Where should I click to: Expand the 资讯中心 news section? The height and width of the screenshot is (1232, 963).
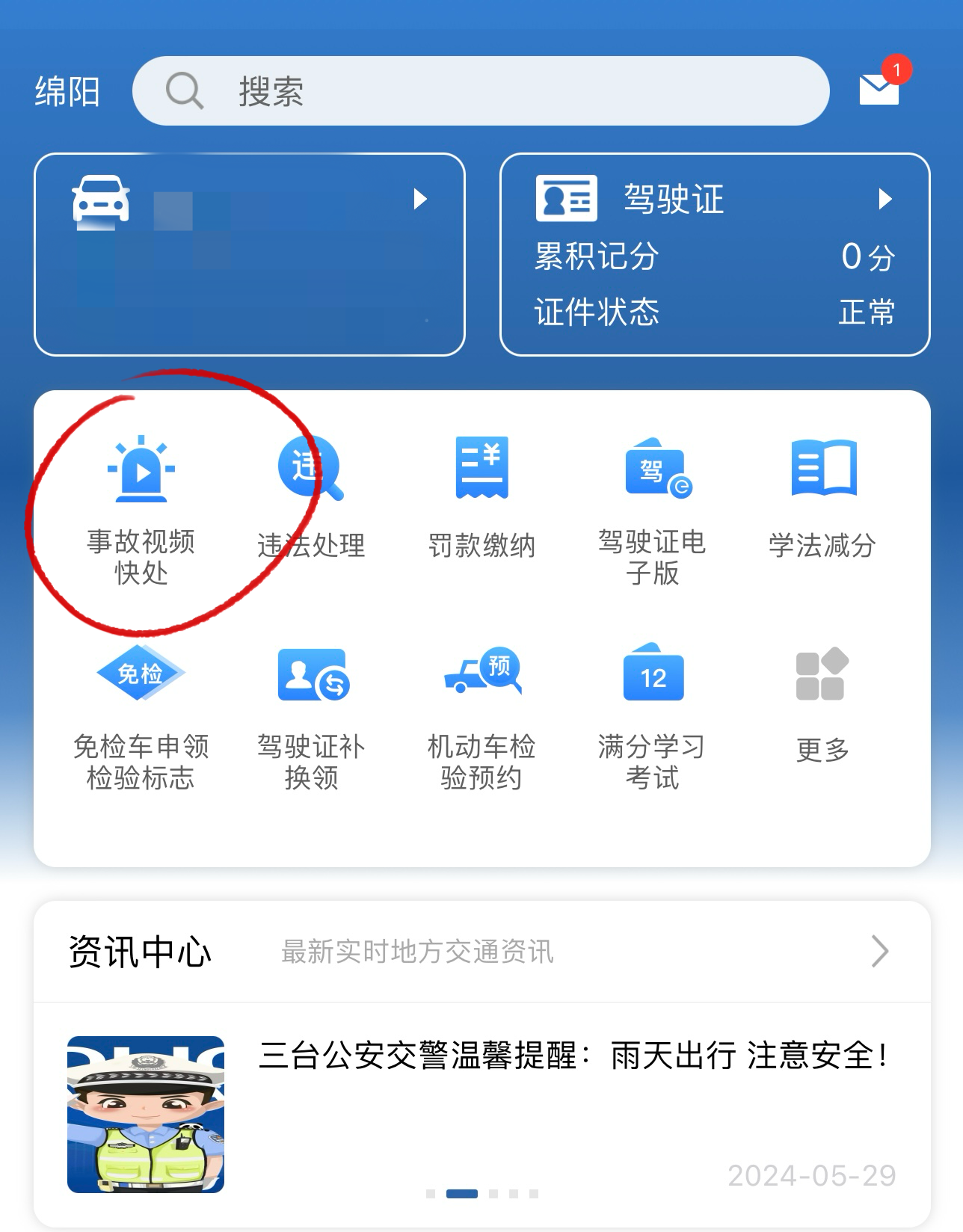tap(879, 952)
